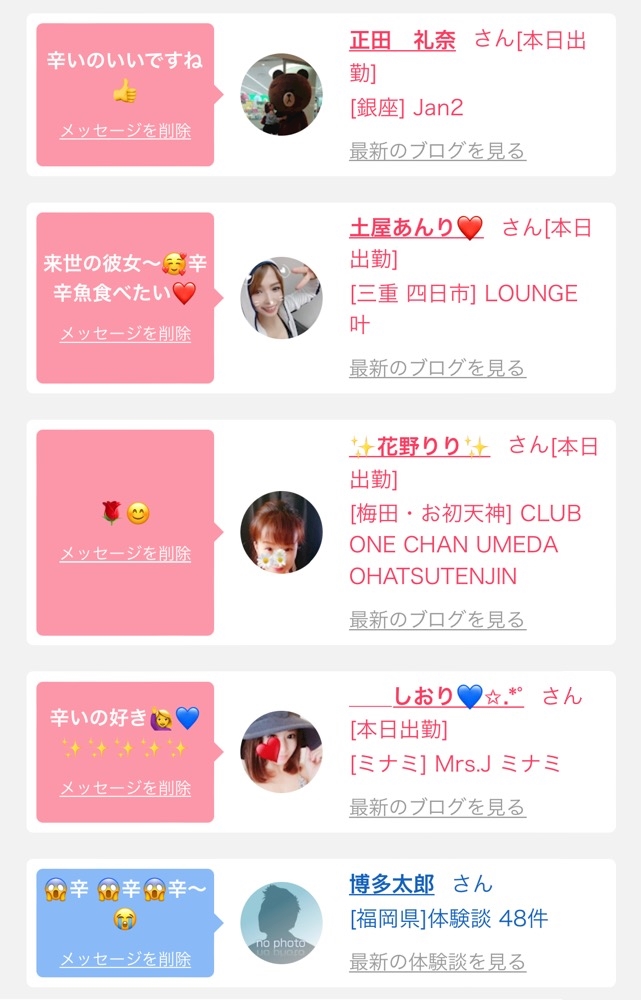Image resolution: width=641 pixels, height=1000 pixels.
Task: Delete 博多太郎's blue message
Action: 125,960
